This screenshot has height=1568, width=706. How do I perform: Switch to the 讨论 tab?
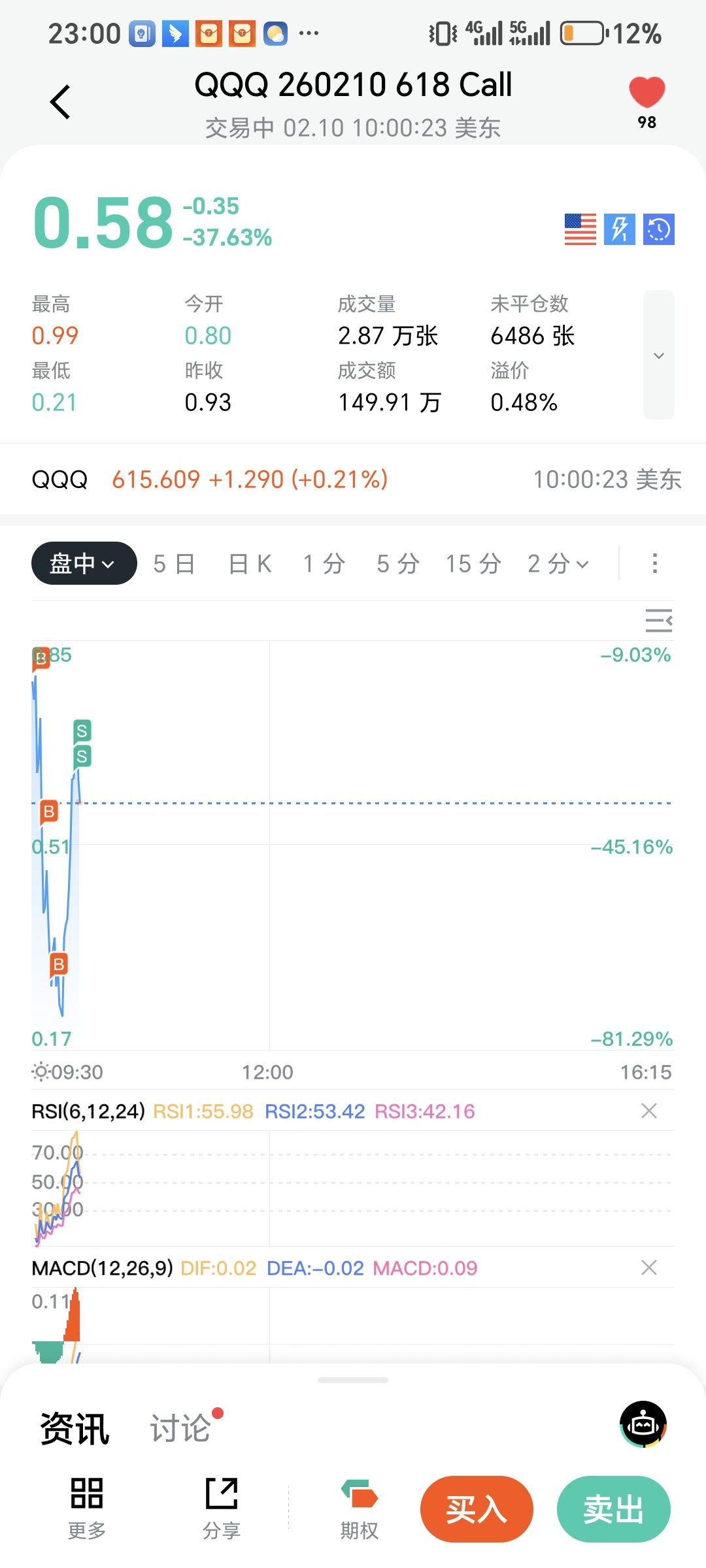point(180,1428)
